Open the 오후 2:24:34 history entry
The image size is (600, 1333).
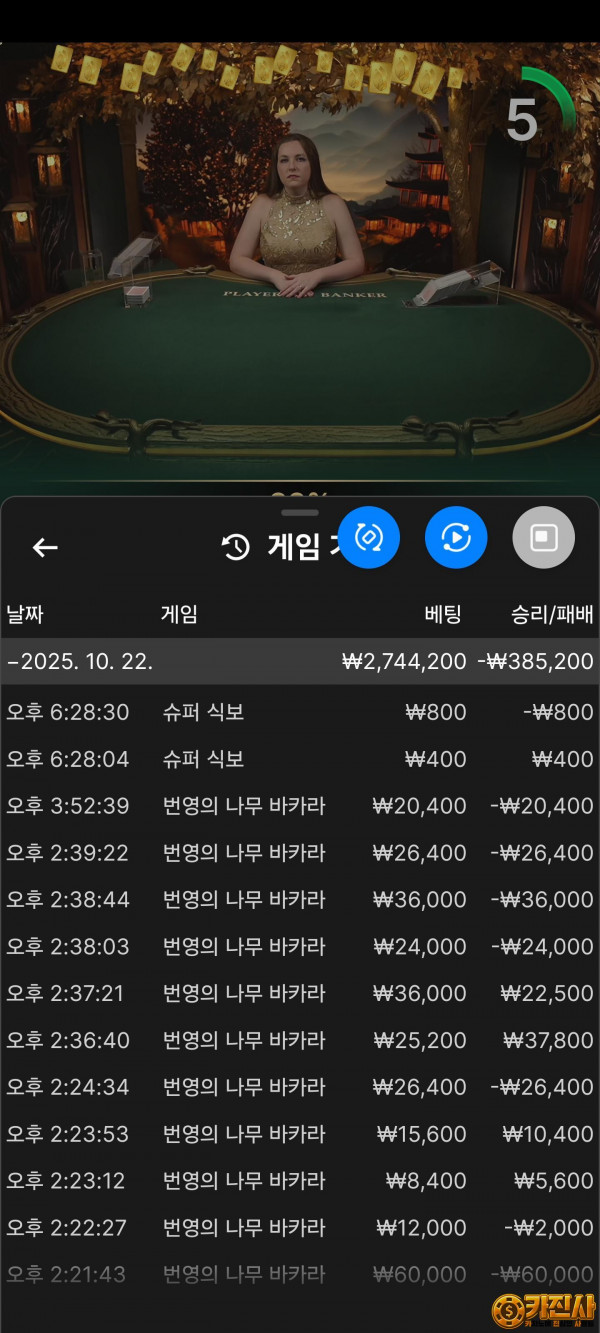300,1087
